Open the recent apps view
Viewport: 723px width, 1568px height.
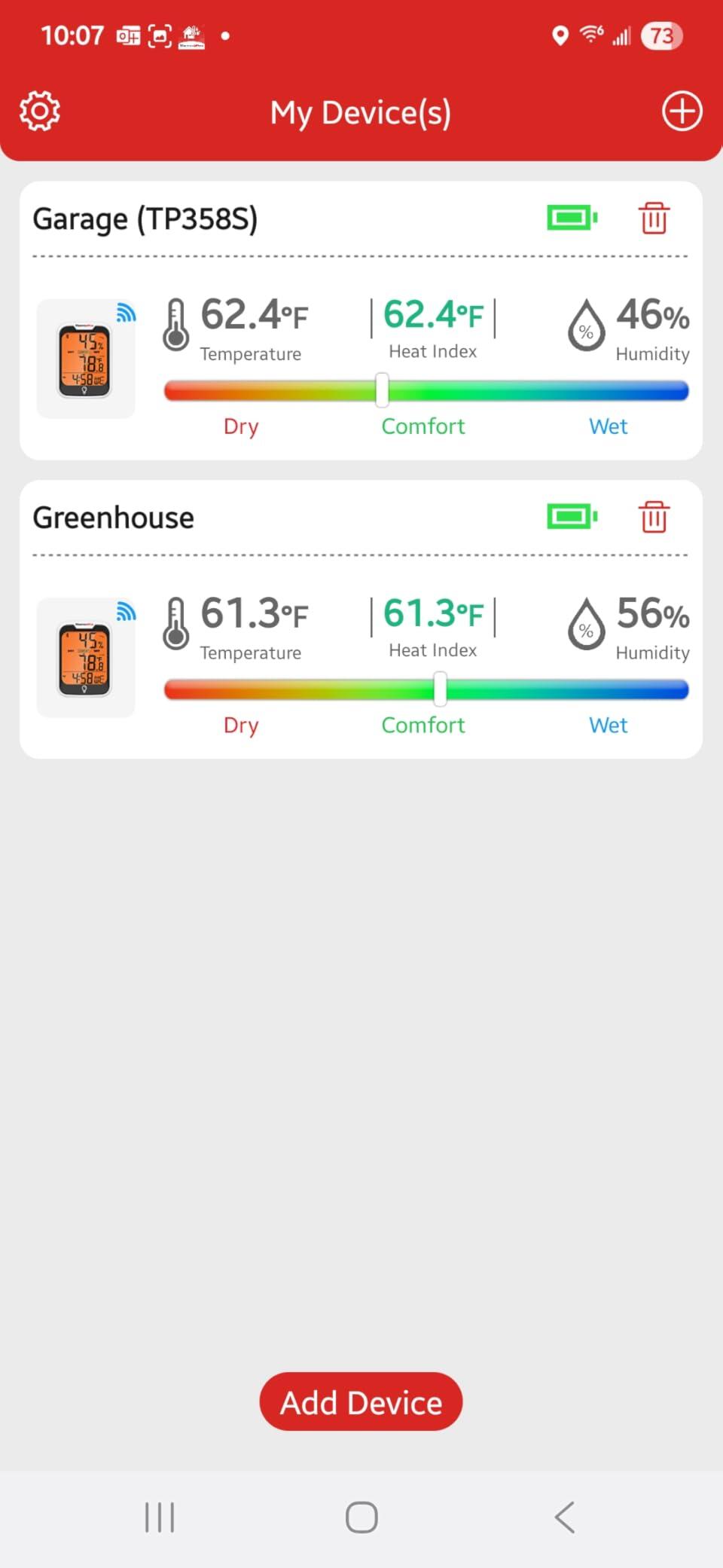point(159,1517)
